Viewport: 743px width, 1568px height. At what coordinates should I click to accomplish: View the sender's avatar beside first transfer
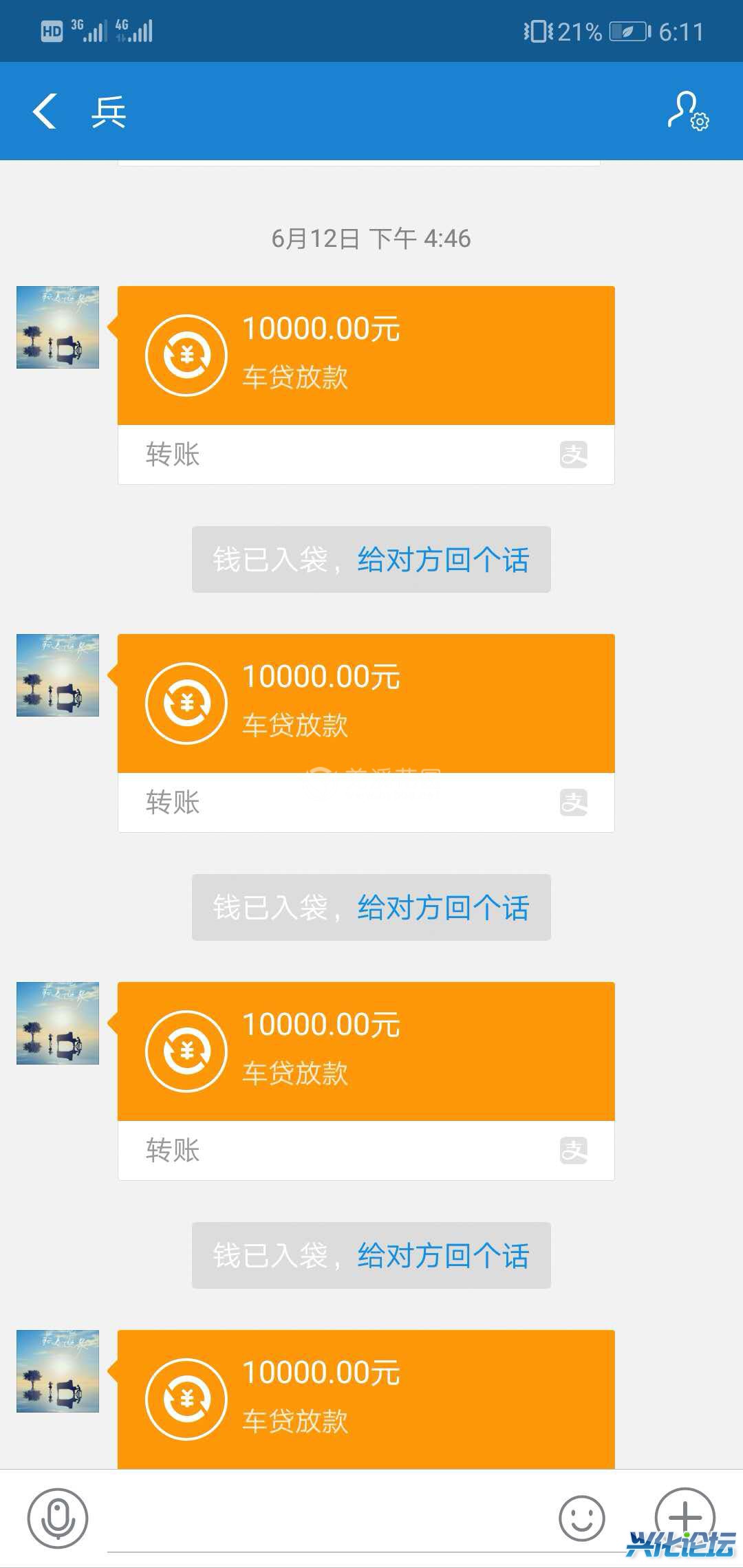point(58,327)
